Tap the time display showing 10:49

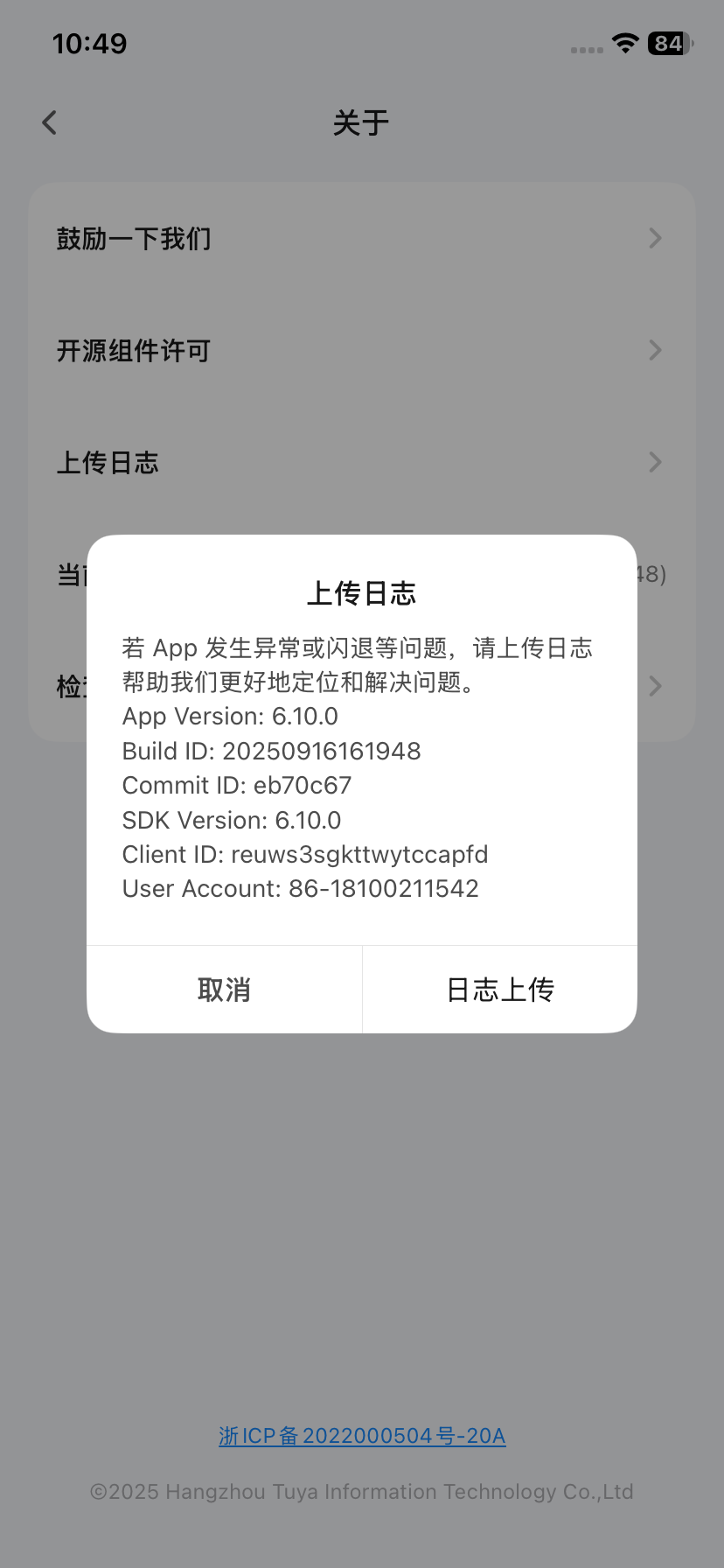click(90, 43)
